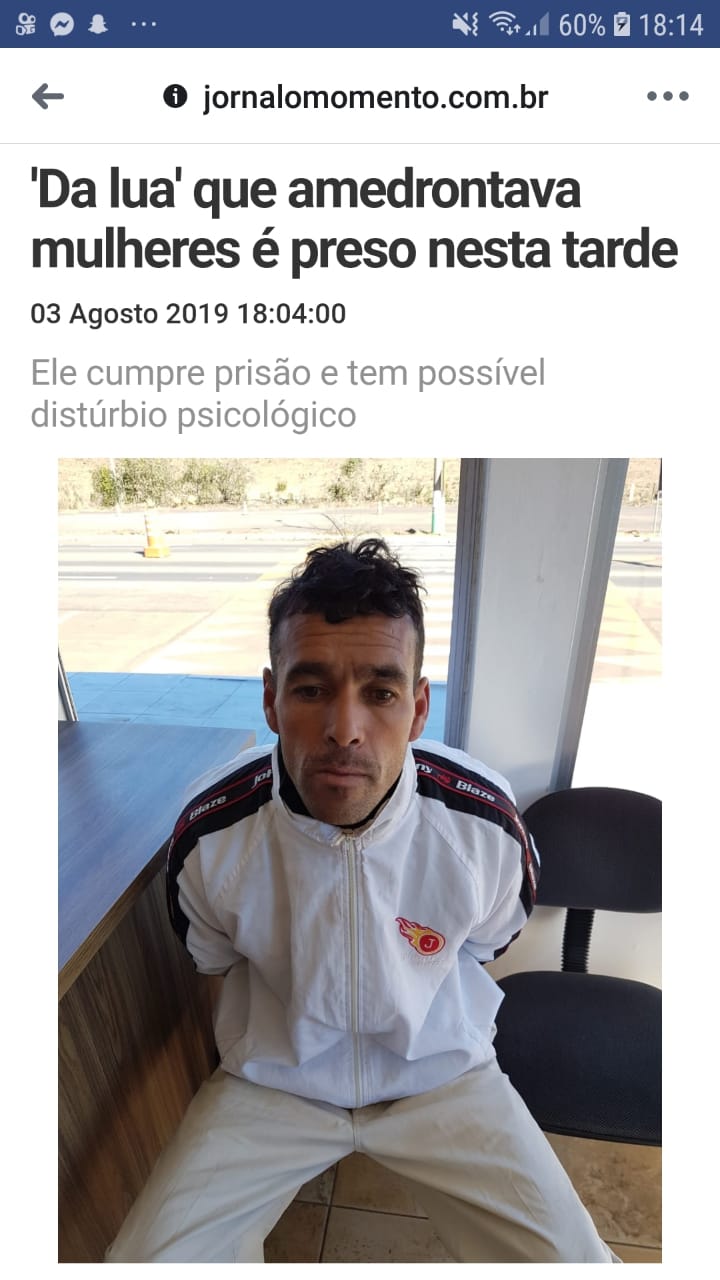The image size is (720, 1280).
Task: Open the article photo
Action: [x=359, y=860]
